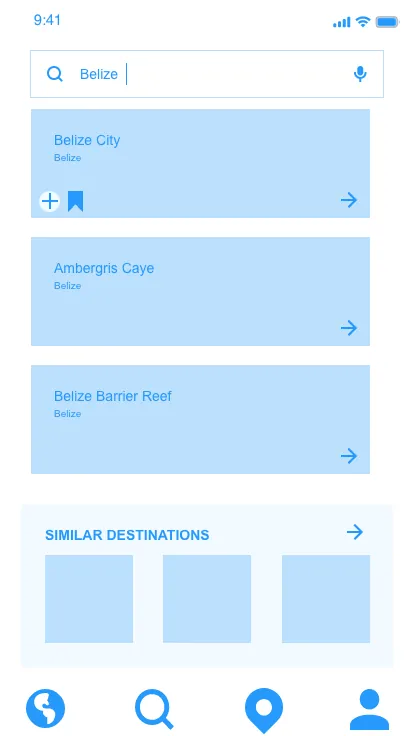Viewport: 414px width, 736px height.
Task: Open the middle similar destination tile
Action: pos(207,599)
